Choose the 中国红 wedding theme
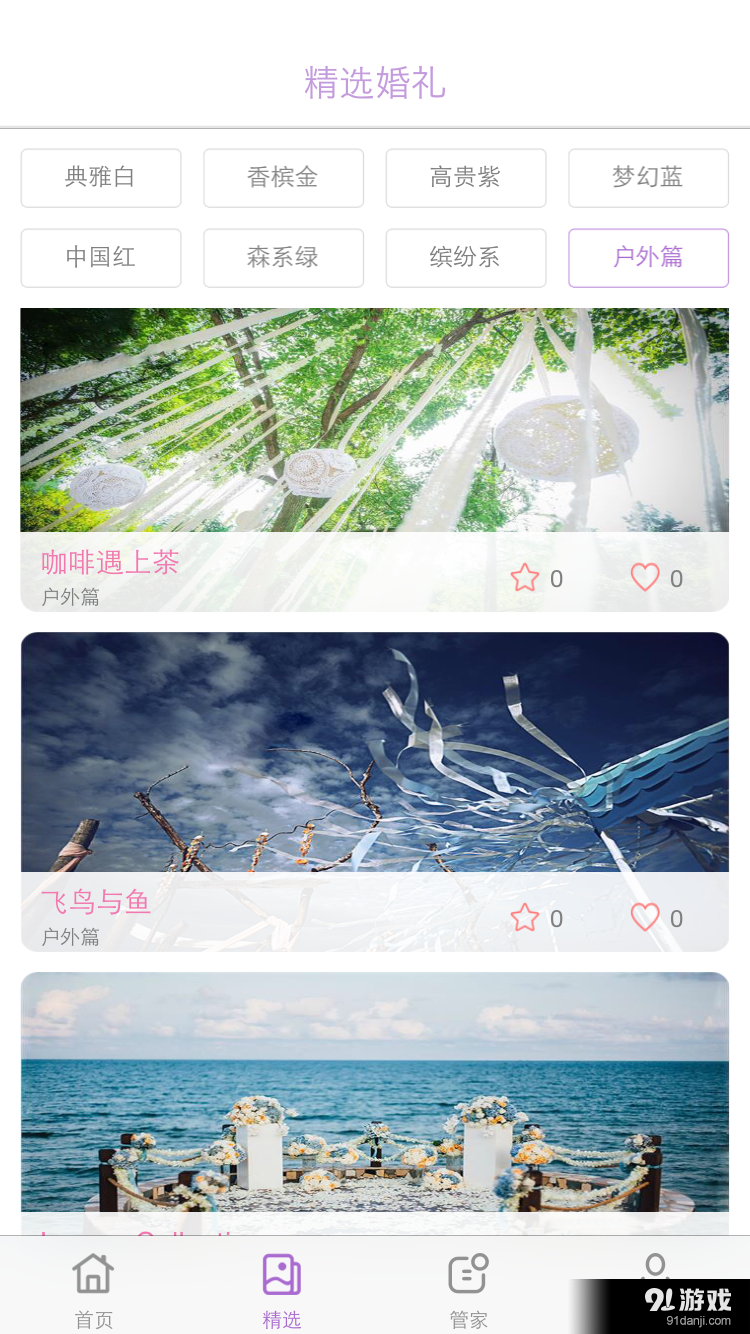The image size is (750, 1334). tap(100, 257)
